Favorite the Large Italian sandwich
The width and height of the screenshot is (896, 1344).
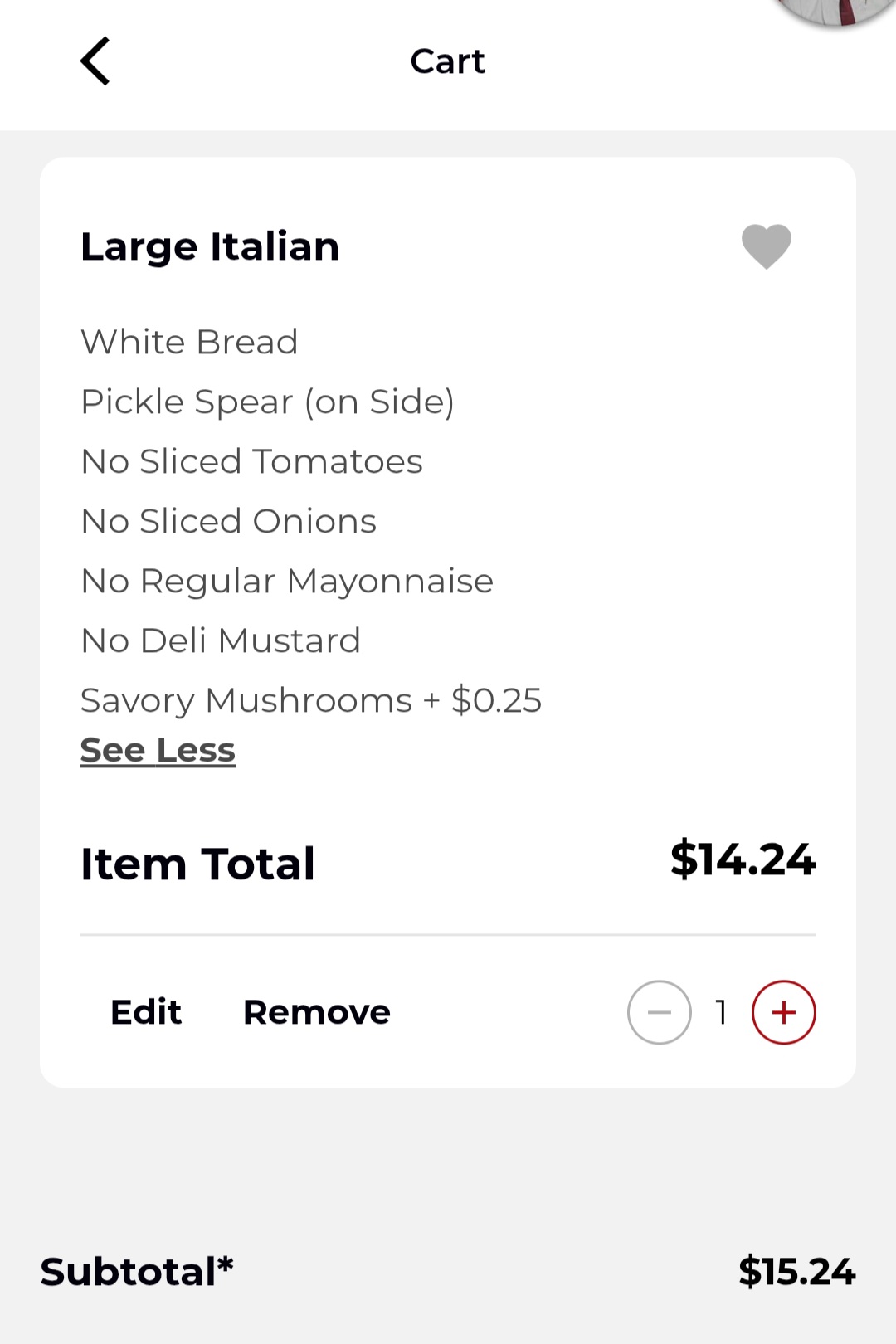[766, 246]
